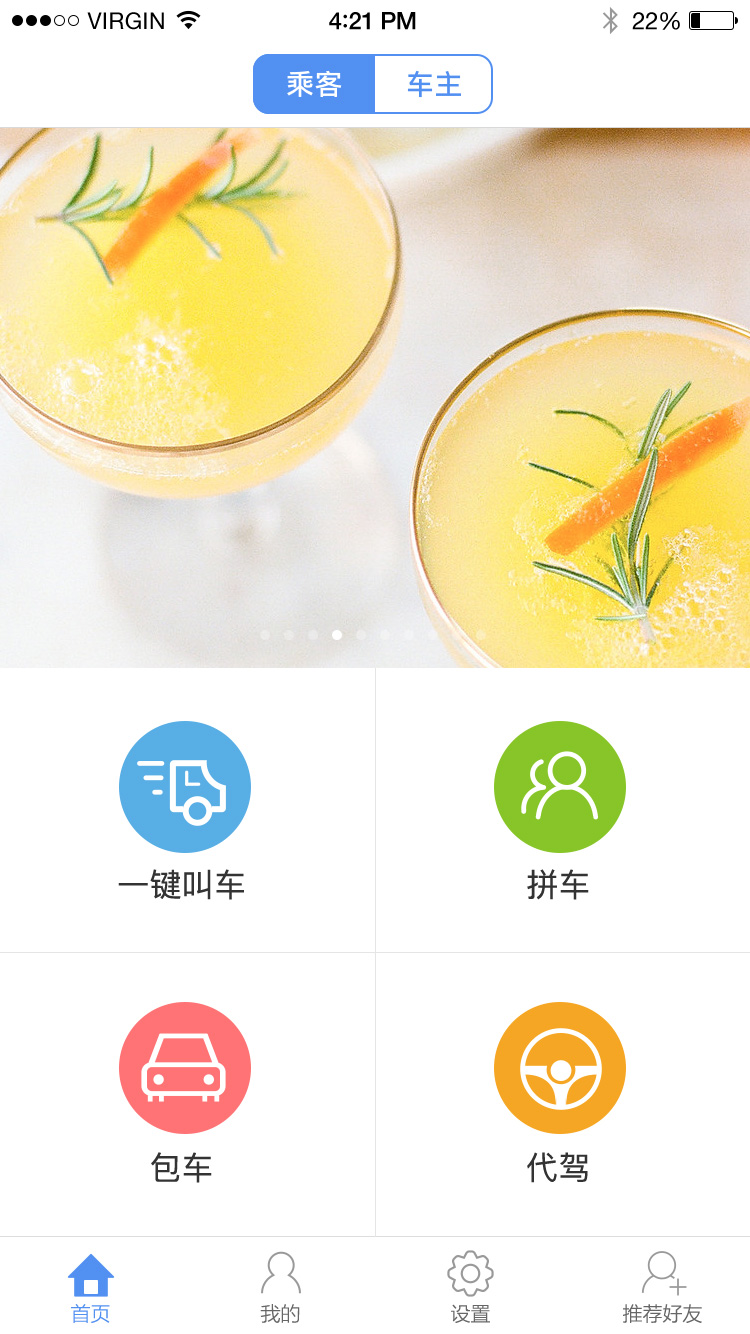Switch to the 乘客 passenger segment
Image resolution: width=750 pixels, height=1334 pixels.
coord(314,84)
